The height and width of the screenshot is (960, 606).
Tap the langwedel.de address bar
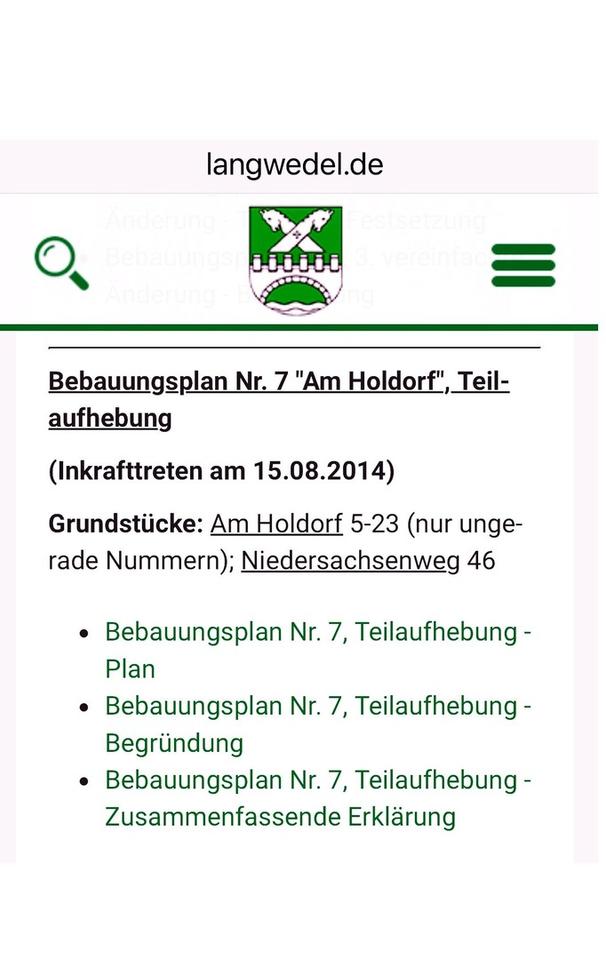[295, 165]
